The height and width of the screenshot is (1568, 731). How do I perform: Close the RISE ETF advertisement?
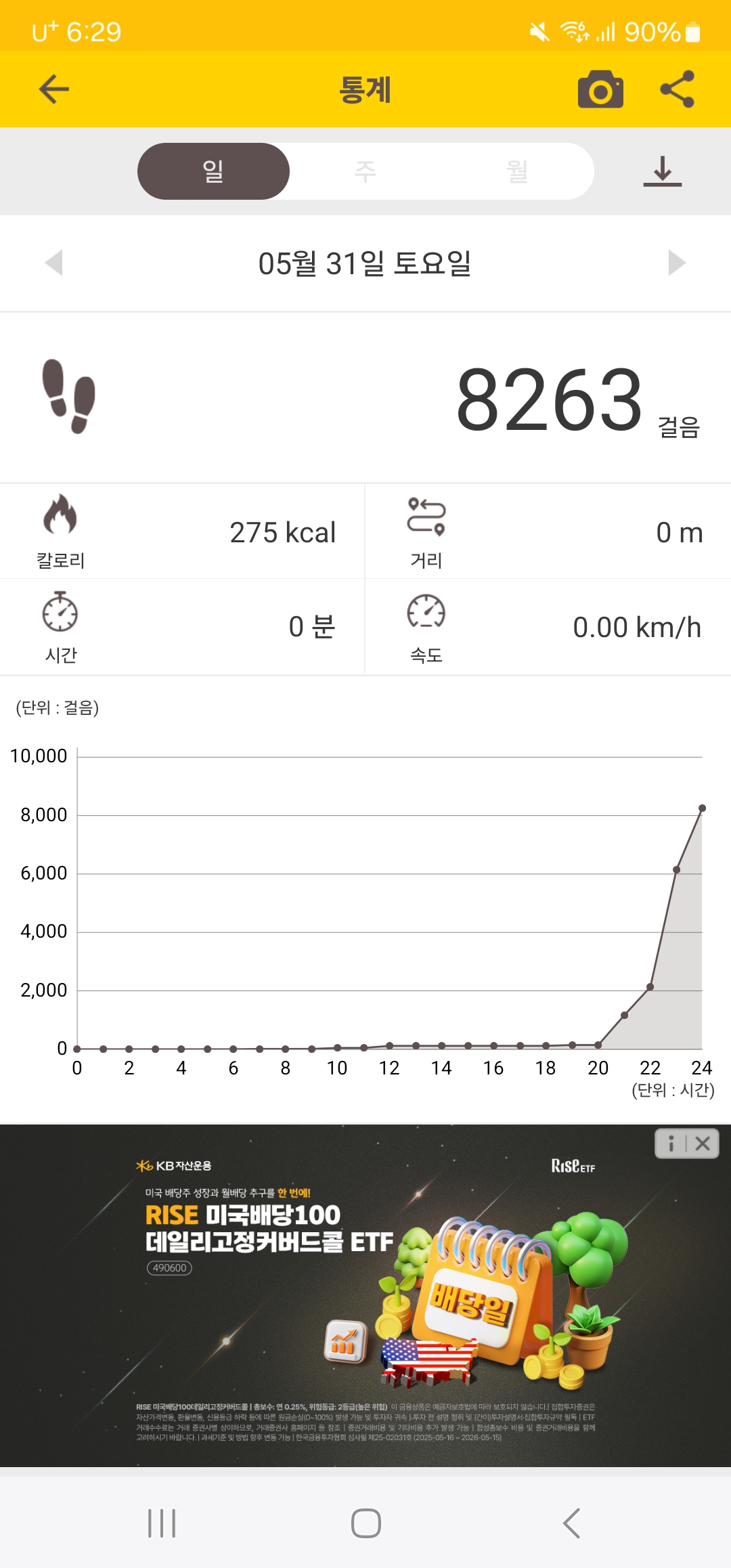[703, 1144]
